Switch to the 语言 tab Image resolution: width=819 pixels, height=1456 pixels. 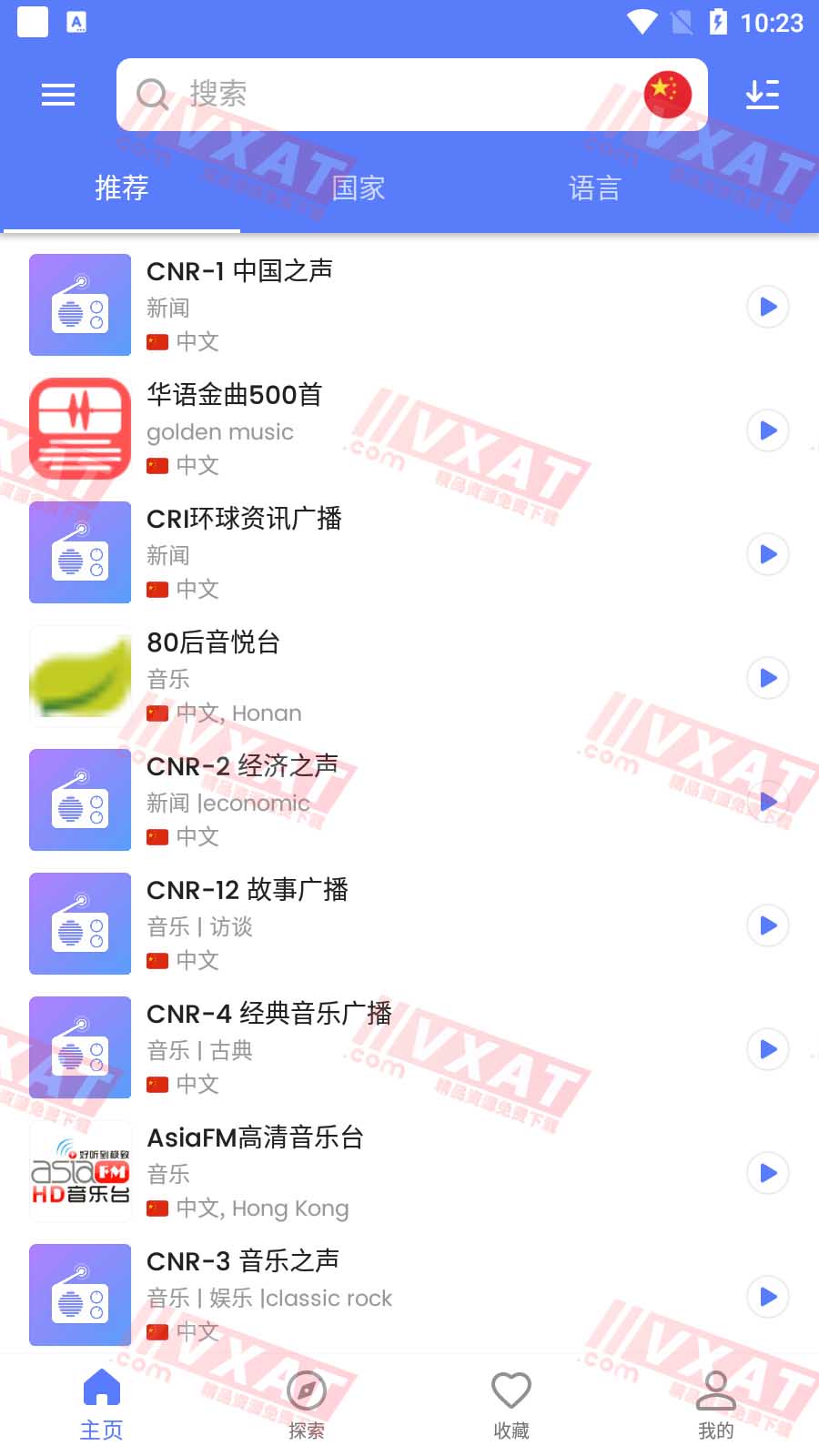(x=594, y=188)
